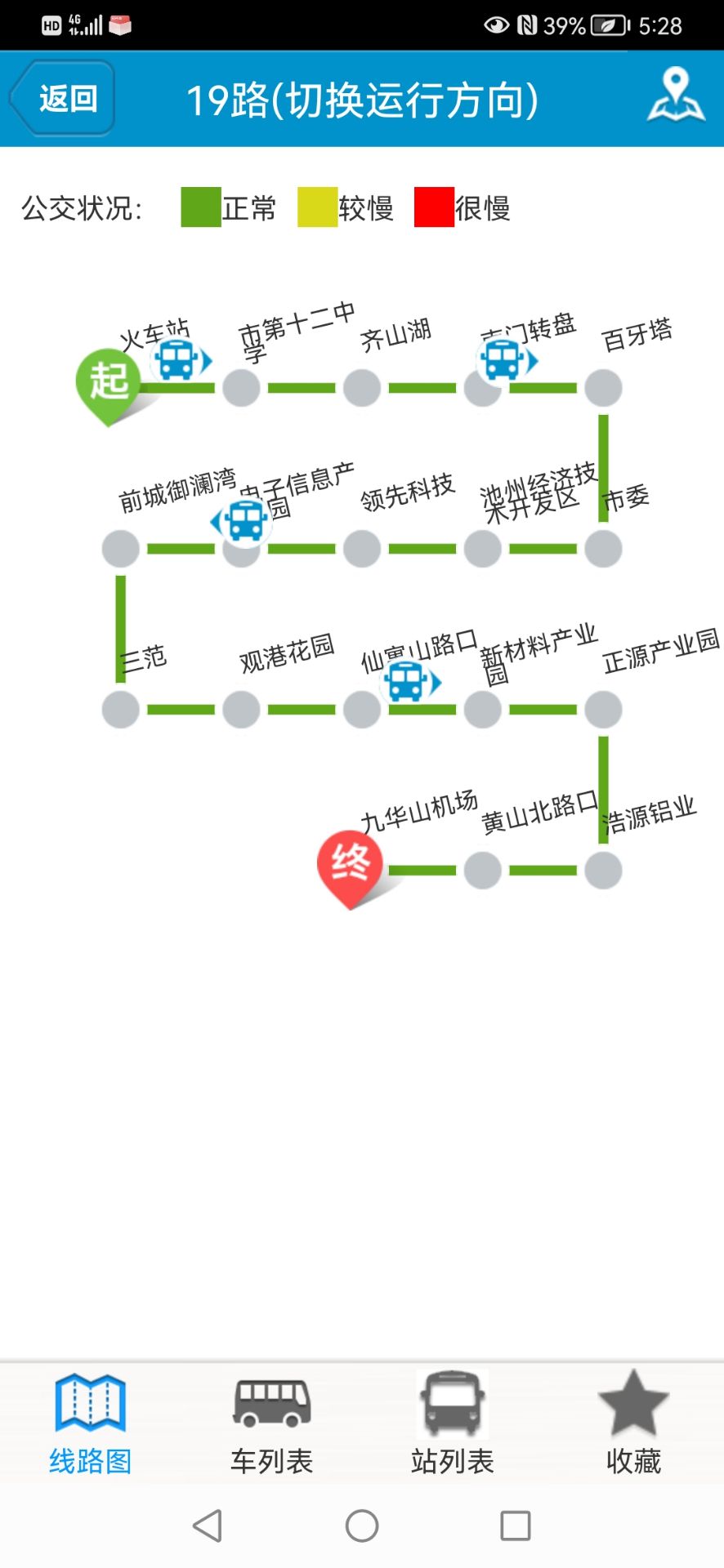Select the 观港花园 stop
The height and width of the screenshot is (1568, 724).
coord(241,710)
